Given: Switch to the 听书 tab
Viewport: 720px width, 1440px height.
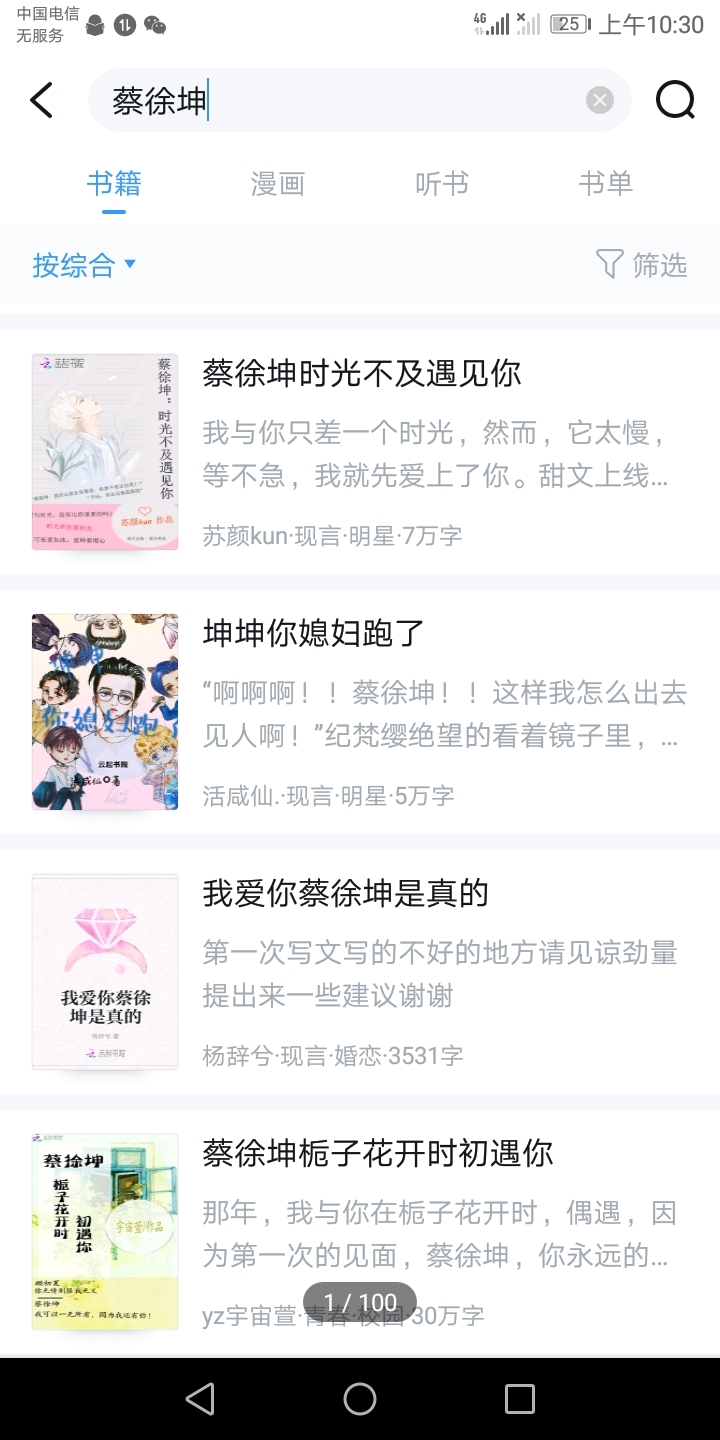Looking at the screenshot, I should (441, 184).
